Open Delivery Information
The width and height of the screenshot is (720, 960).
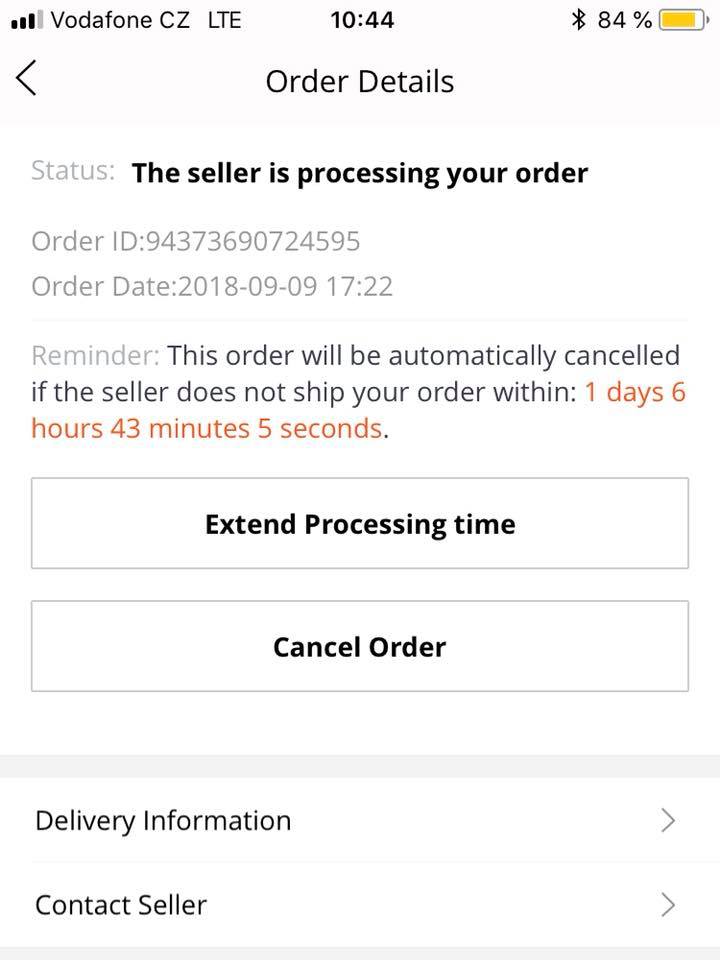click(360, 821)
